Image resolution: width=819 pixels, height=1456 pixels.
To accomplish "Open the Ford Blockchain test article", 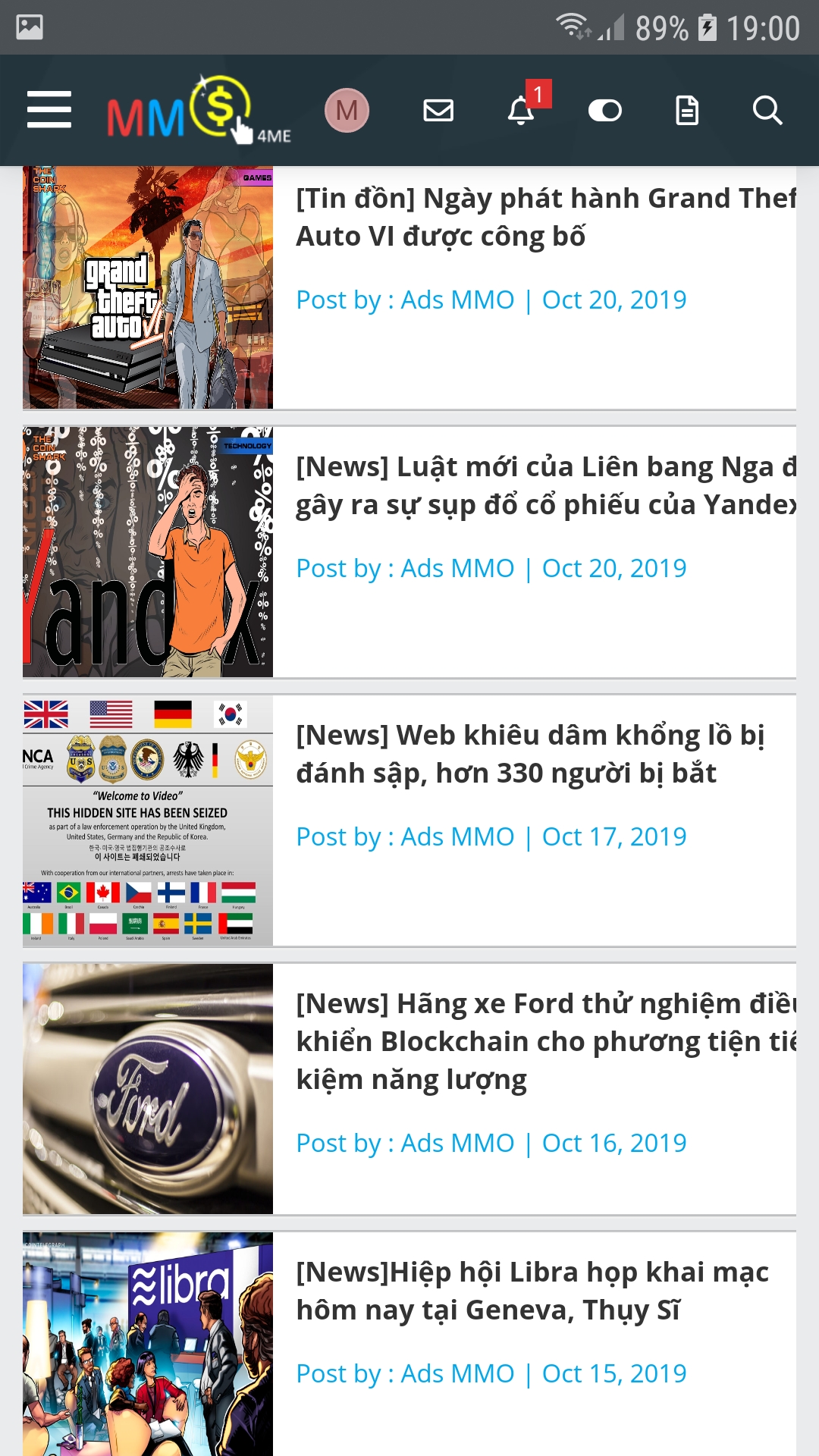I will [x=544, y=1041].
